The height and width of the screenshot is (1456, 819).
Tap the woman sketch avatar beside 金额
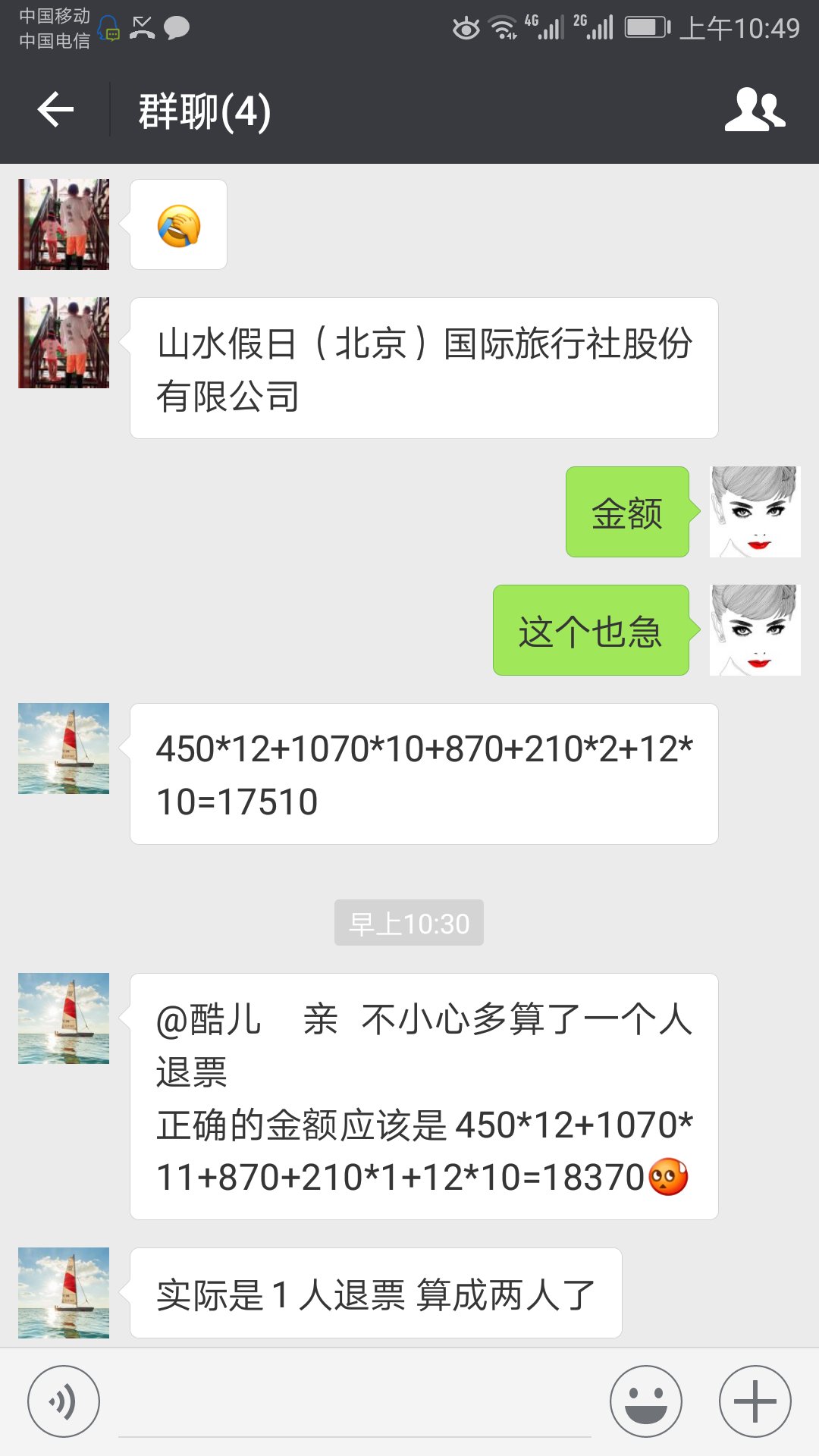(755, 512)
